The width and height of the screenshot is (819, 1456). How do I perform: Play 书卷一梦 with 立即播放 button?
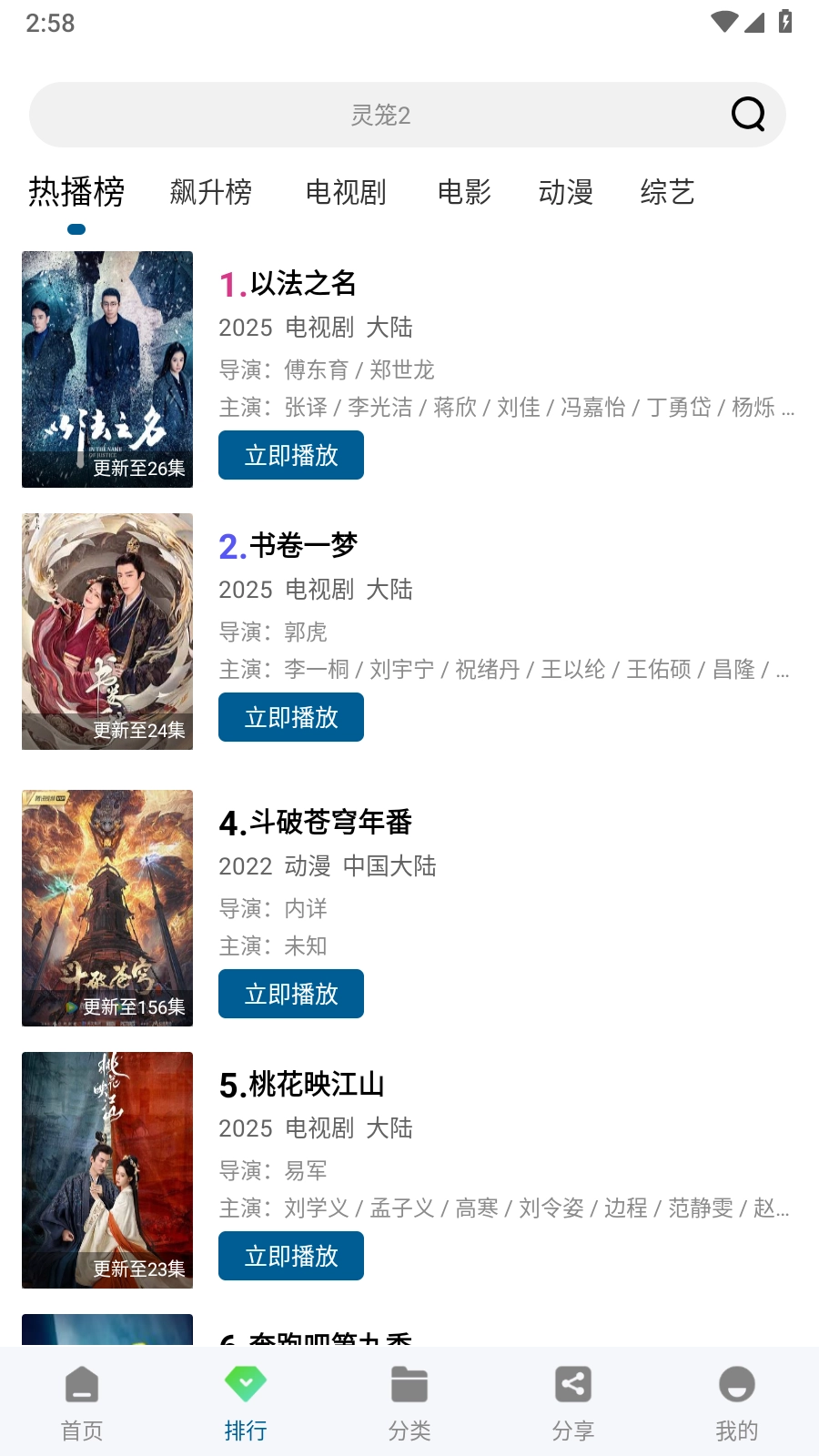click(x=290, y=717)
